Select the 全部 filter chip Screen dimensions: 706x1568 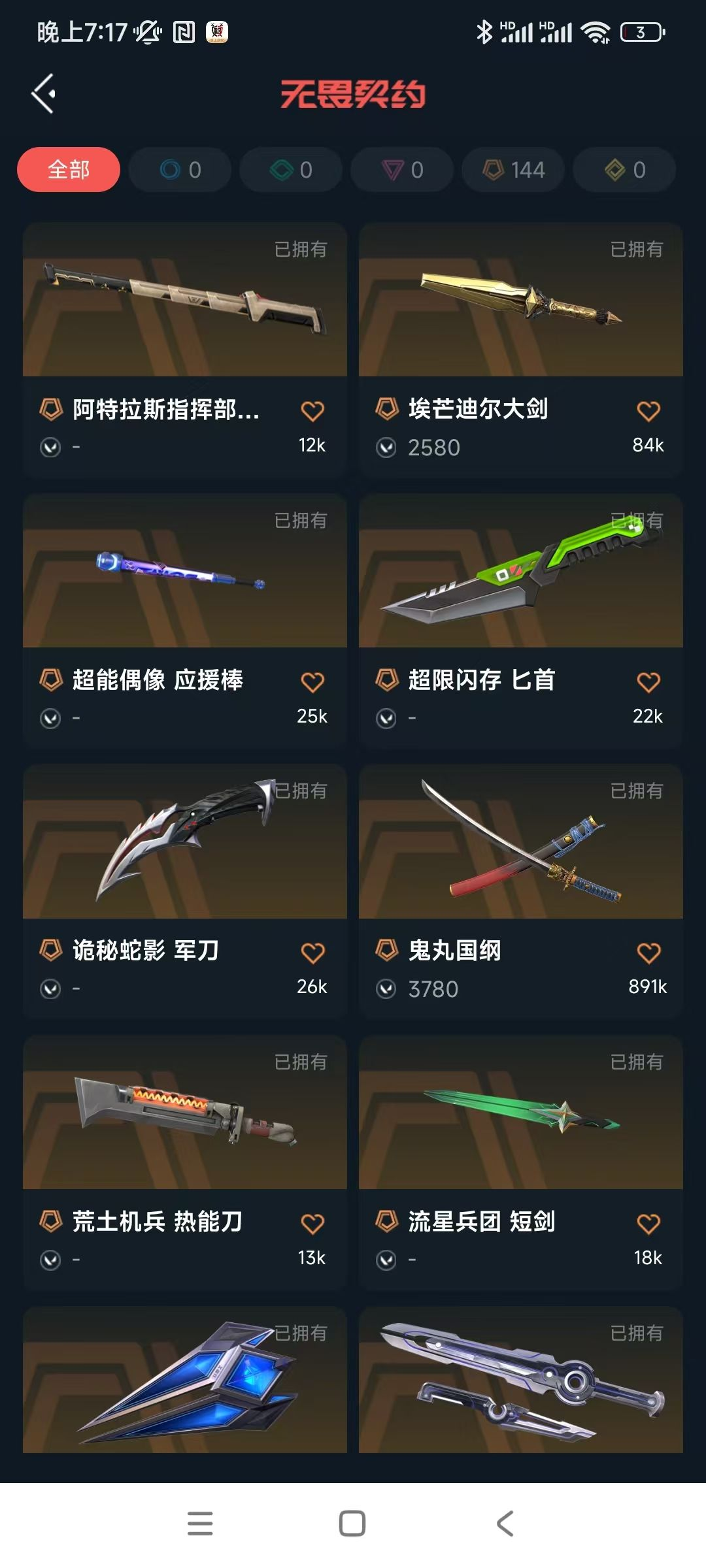pos(69,170)
